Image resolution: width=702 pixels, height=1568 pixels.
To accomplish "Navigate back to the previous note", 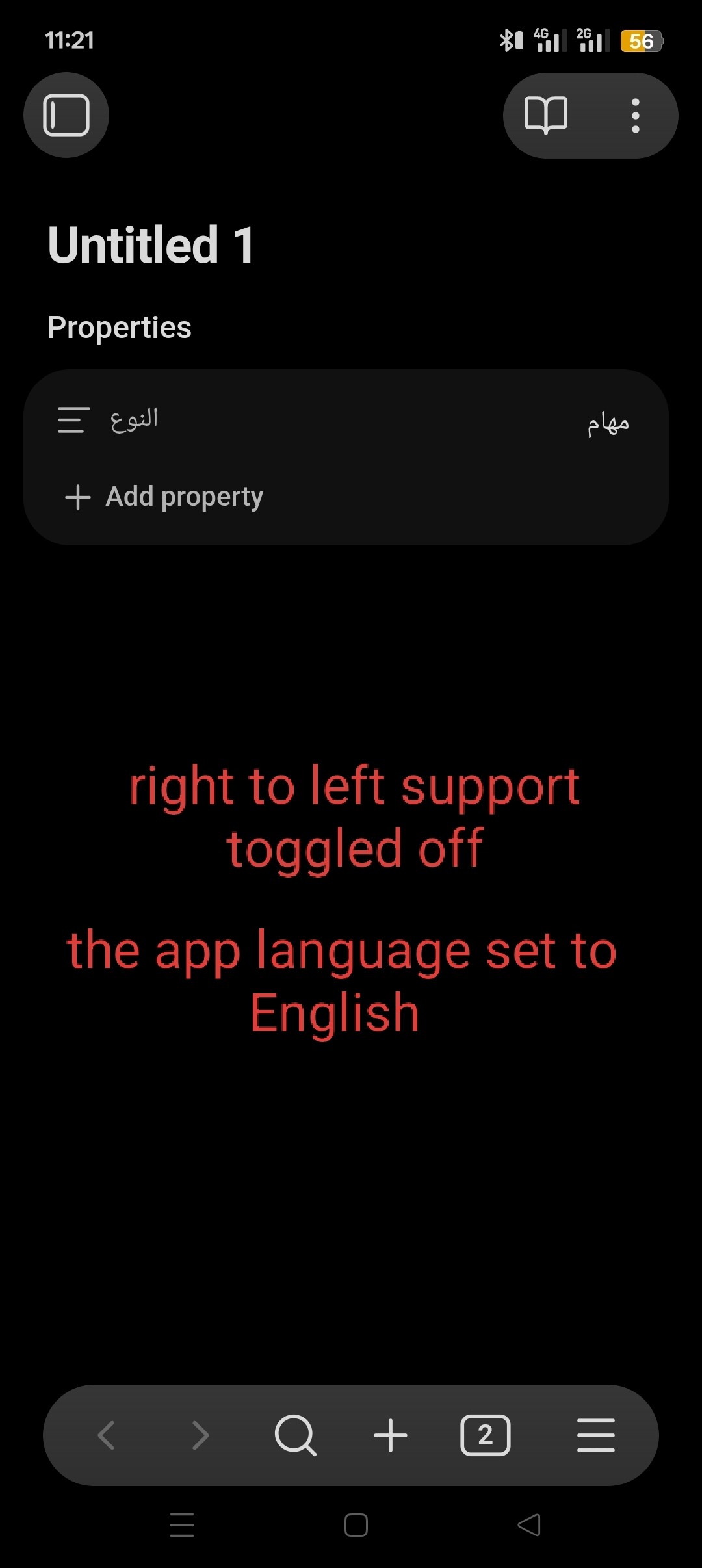I will (x=107, y=1435).
